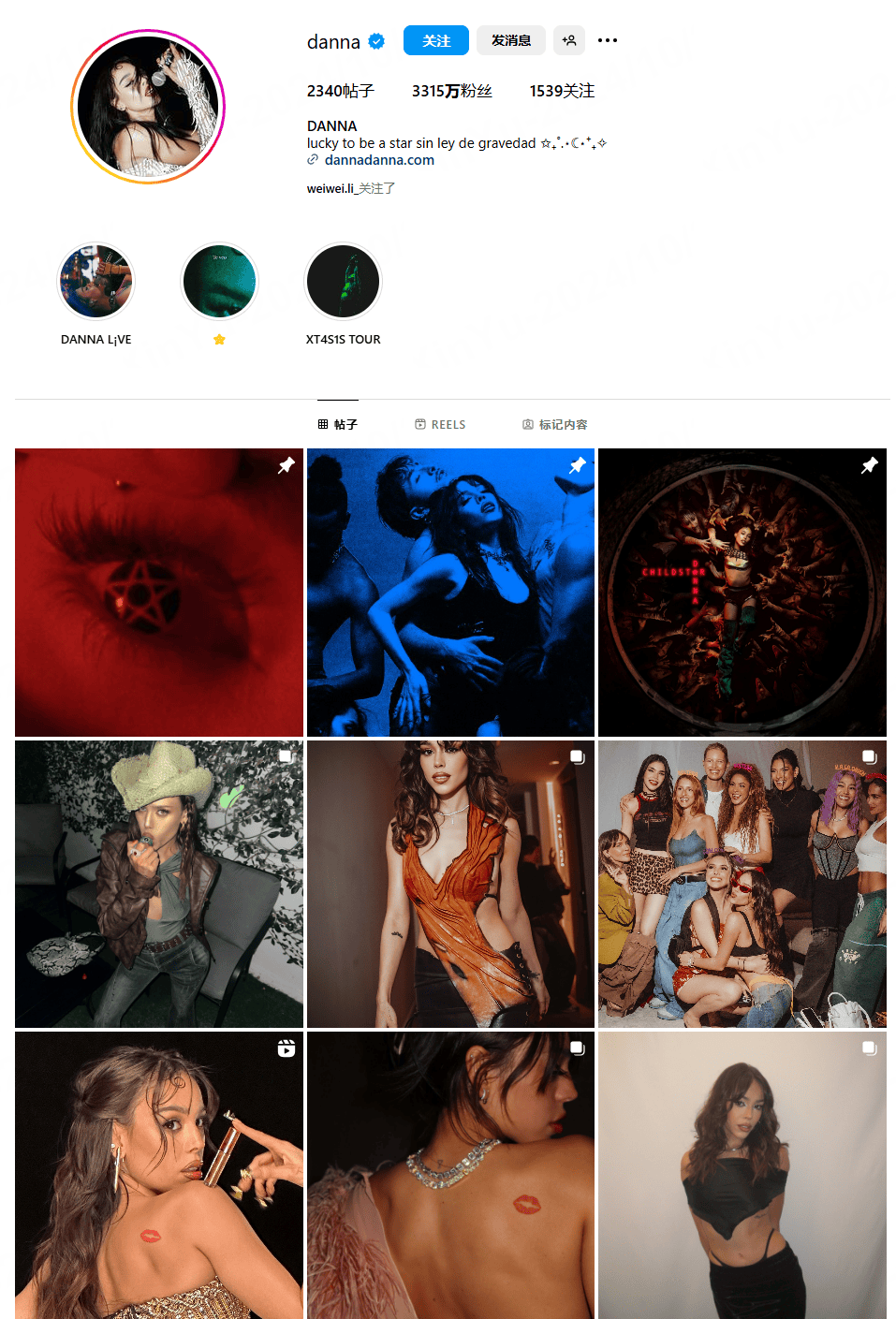View the 3315万粉丝 followers list
Image resolution: width=896 pixels, height=1319 pixels.
point(451,91)
